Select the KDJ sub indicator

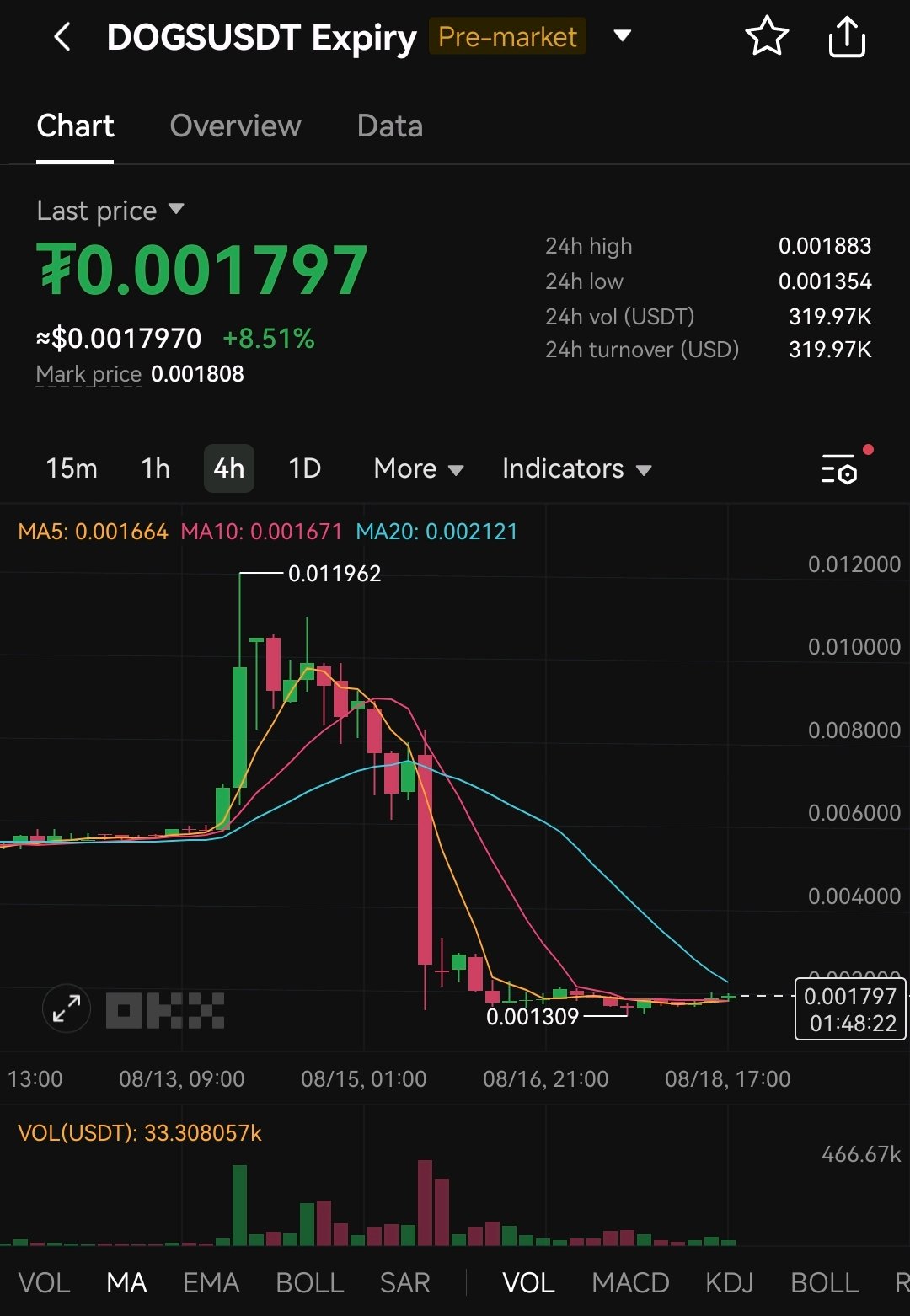tap(730, 1283)
